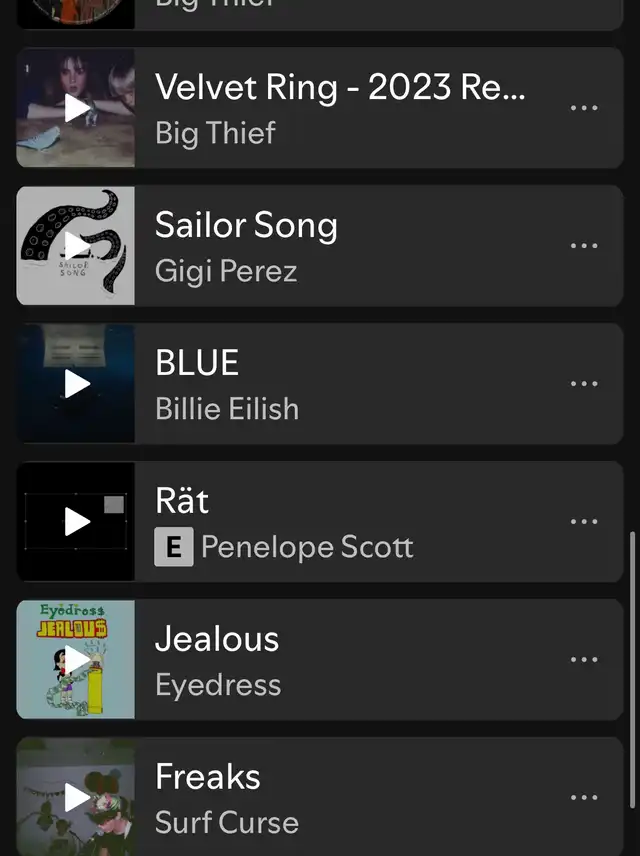The width and height of the screenshot is (640, 856).
Task: Open the three-dot menu for BLUE
Action: [584, 383]
